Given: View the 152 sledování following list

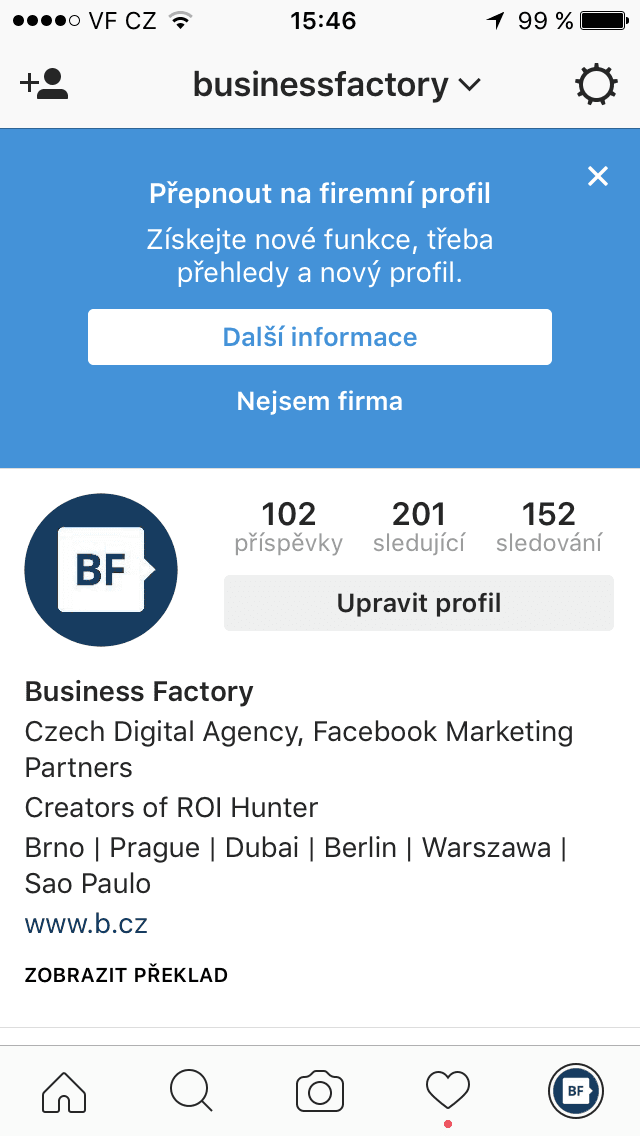Looking at the screenshot, I should pos(549,527).
